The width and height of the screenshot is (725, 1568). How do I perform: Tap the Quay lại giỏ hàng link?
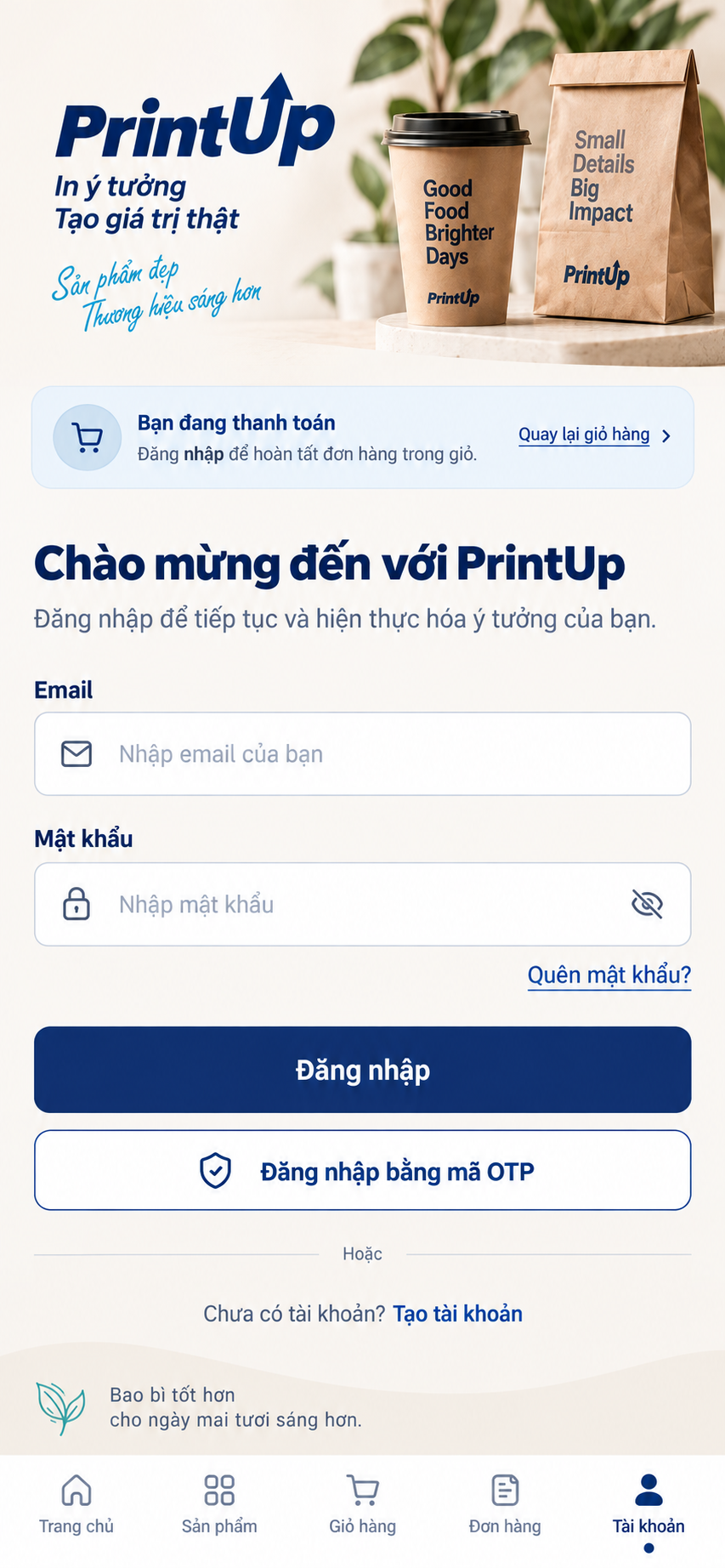pos(594,435)
